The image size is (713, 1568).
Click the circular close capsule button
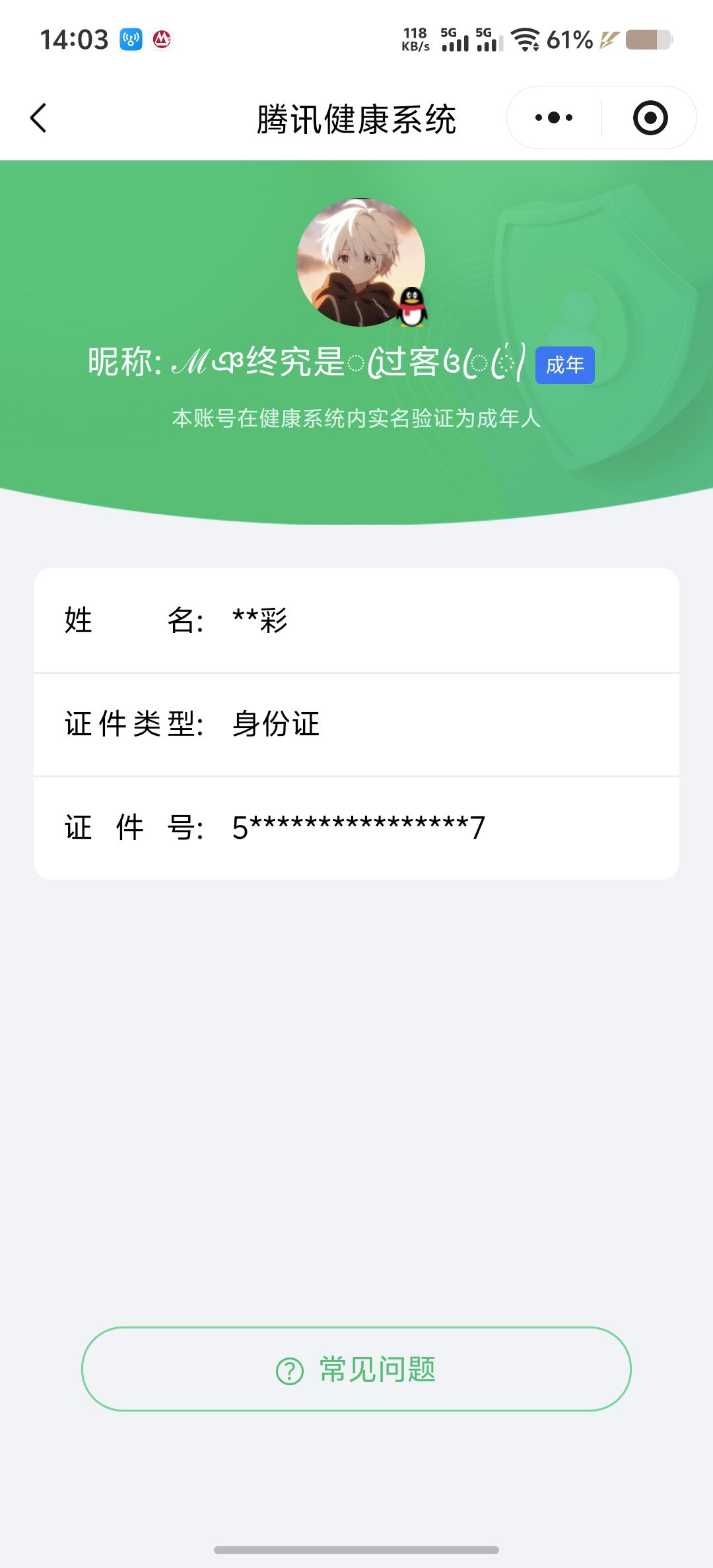point(650,116)
